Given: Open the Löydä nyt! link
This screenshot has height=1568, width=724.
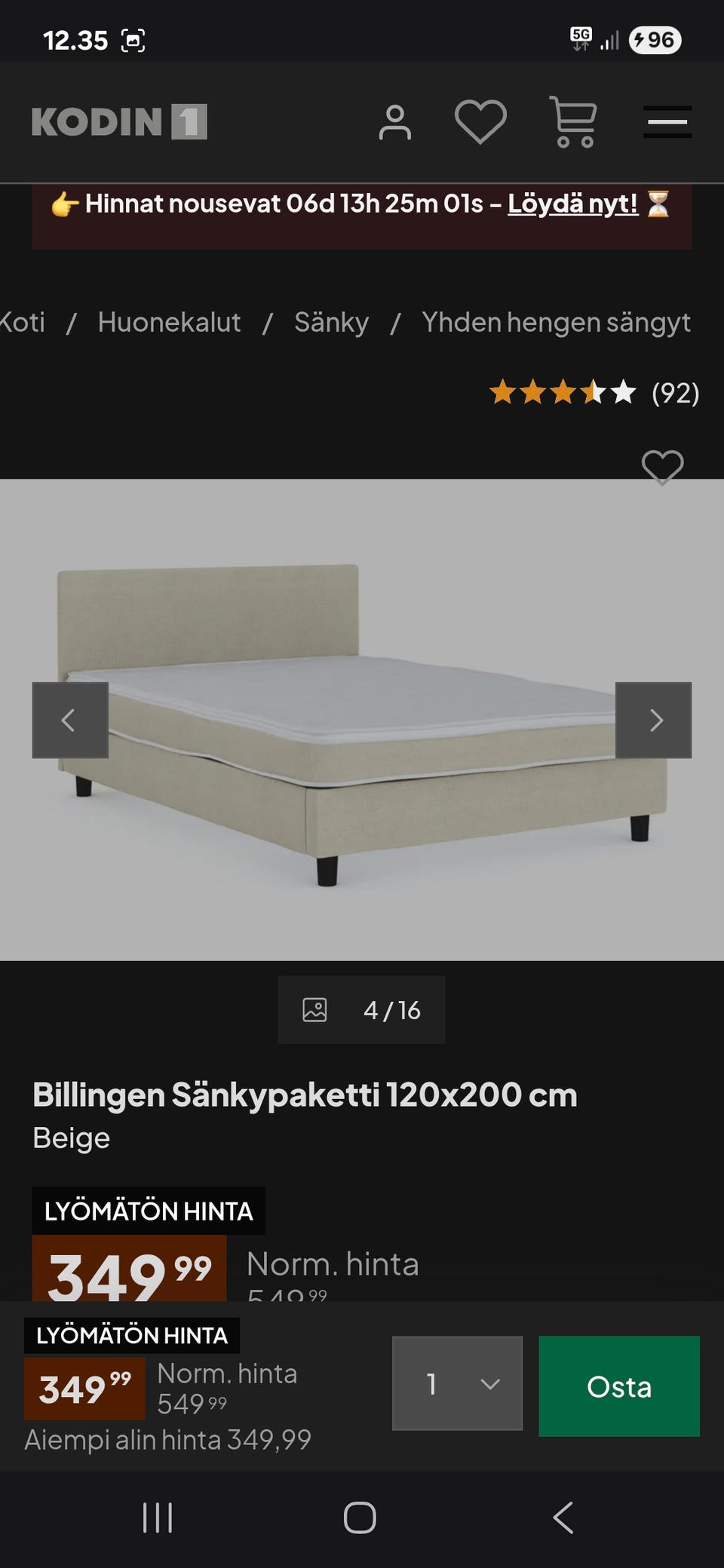Looking at the screenshot, I should [x=572, y=204].
